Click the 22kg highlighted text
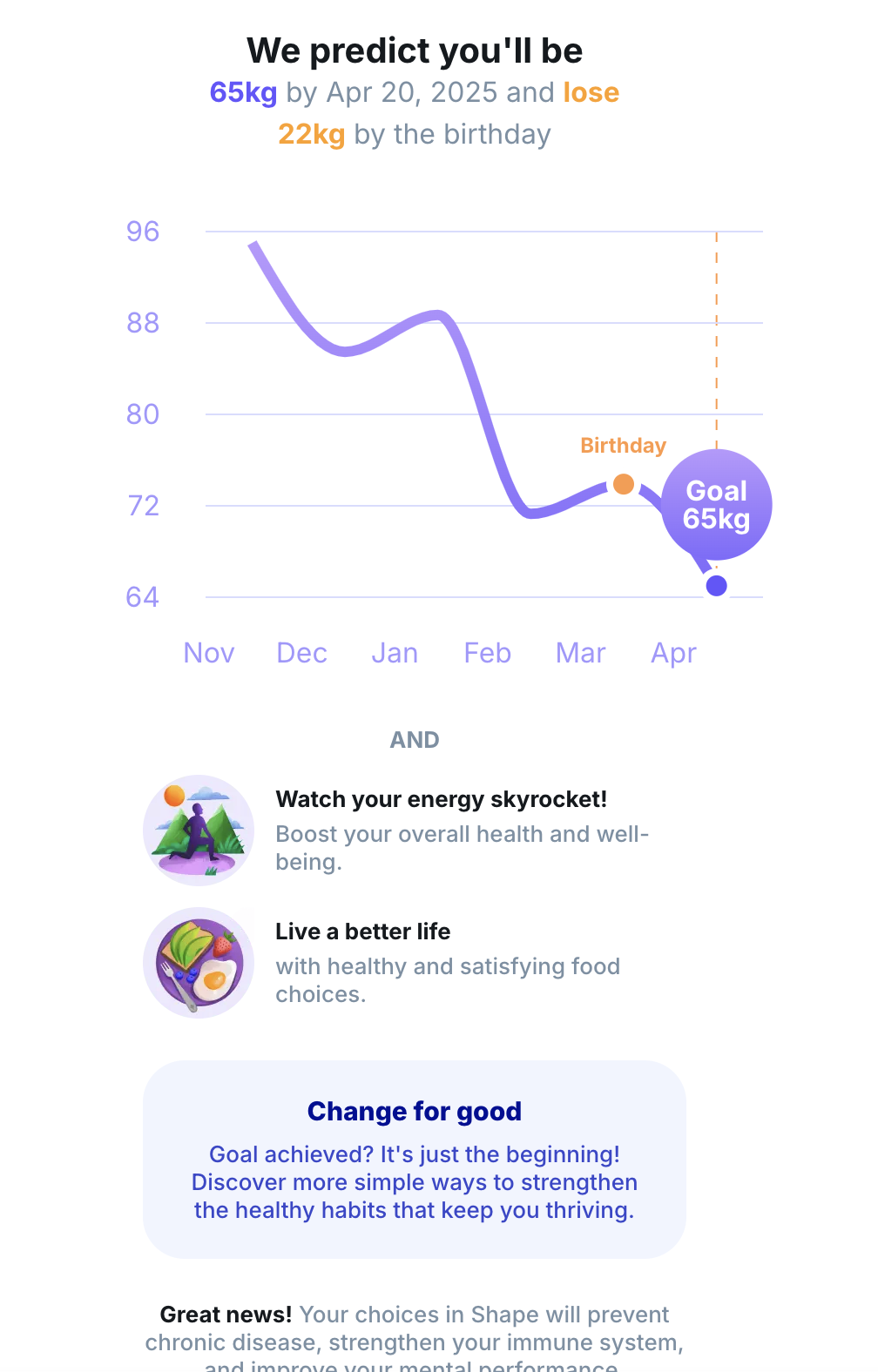This screenshot has width=878, height=1372. tap(310, 134)
